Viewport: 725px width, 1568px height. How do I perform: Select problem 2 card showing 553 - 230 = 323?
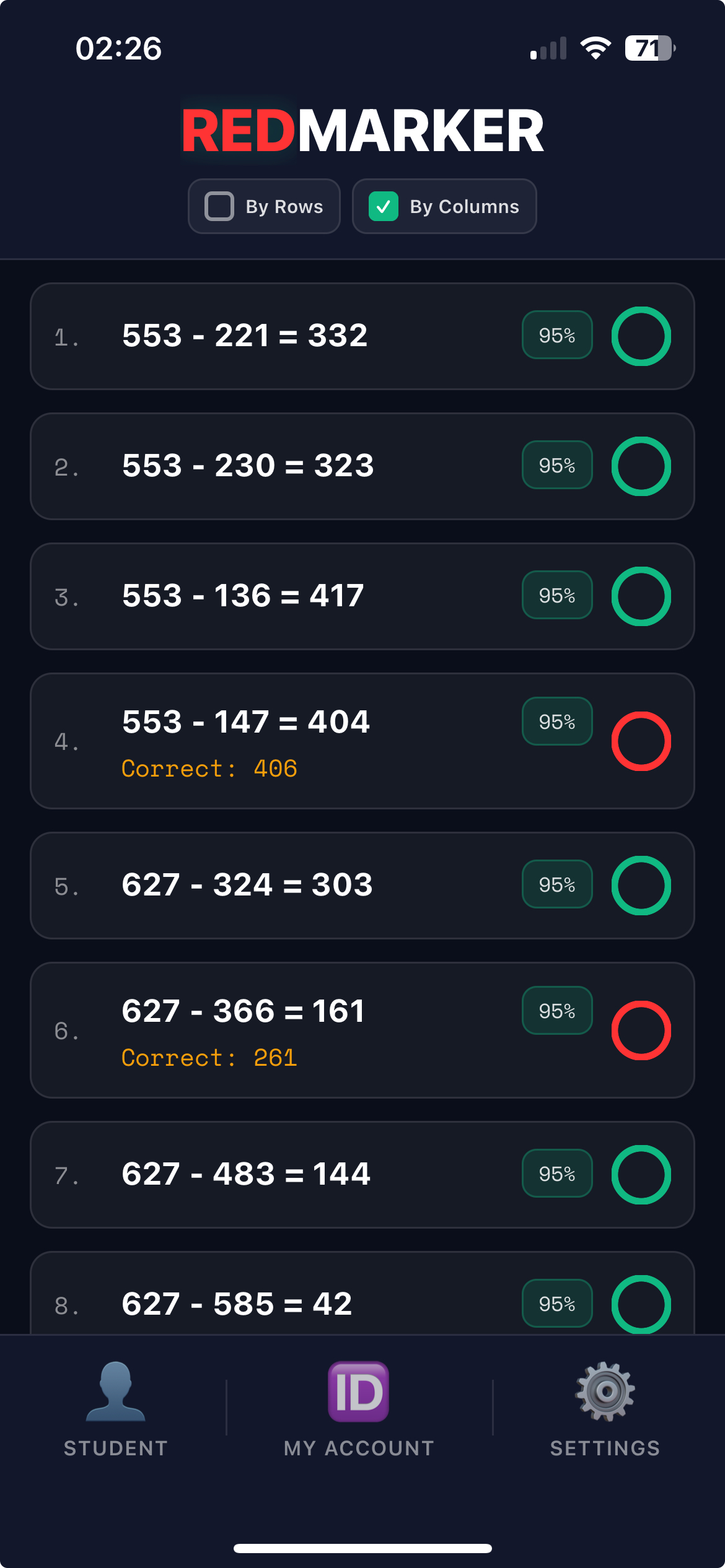point(362,465)
